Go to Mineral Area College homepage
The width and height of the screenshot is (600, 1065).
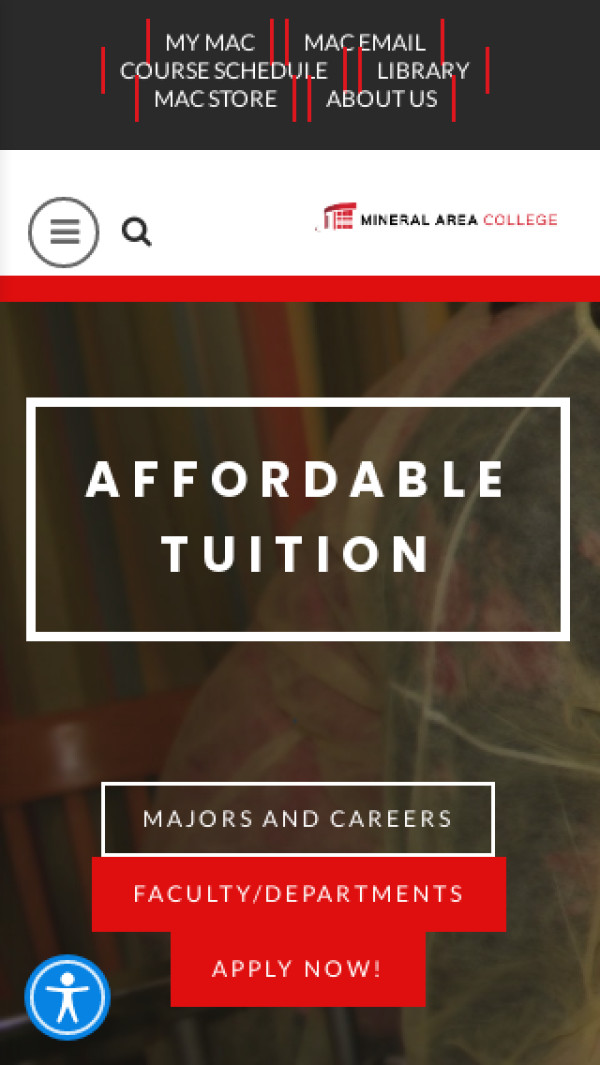(437, 218)
